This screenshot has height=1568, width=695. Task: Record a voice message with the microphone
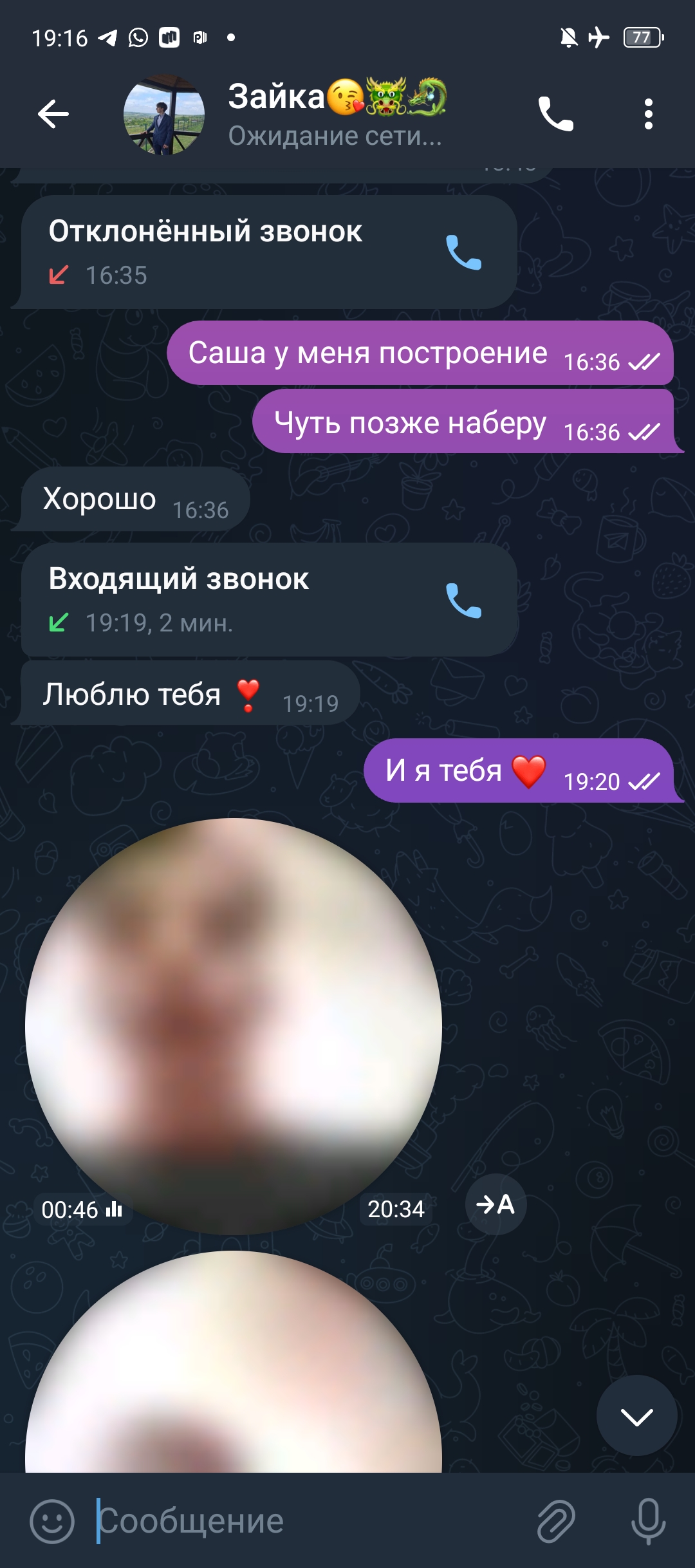click(649, 1521)
